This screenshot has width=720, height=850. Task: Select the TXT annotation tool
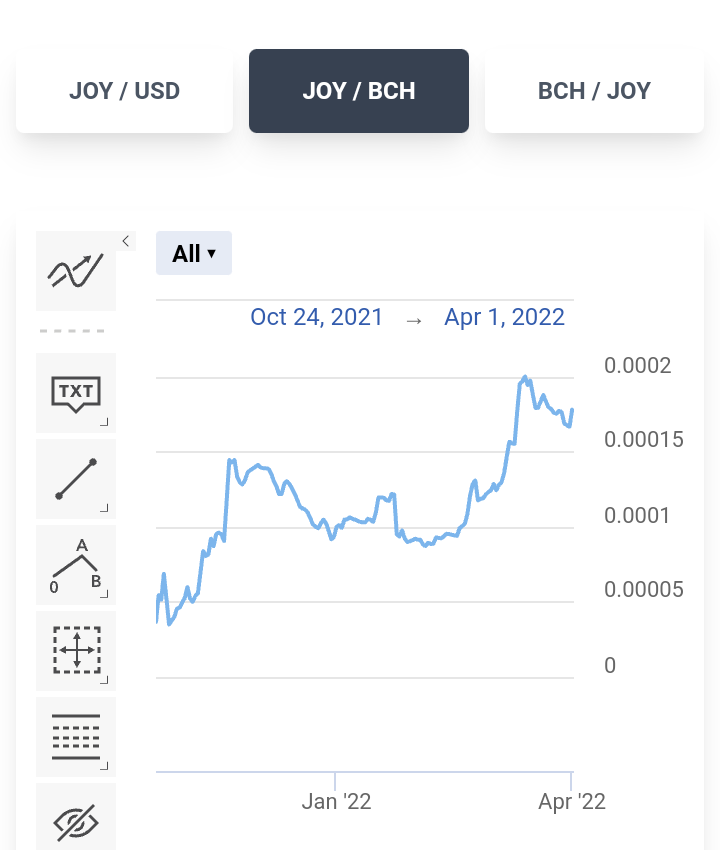tap(76, 393)
